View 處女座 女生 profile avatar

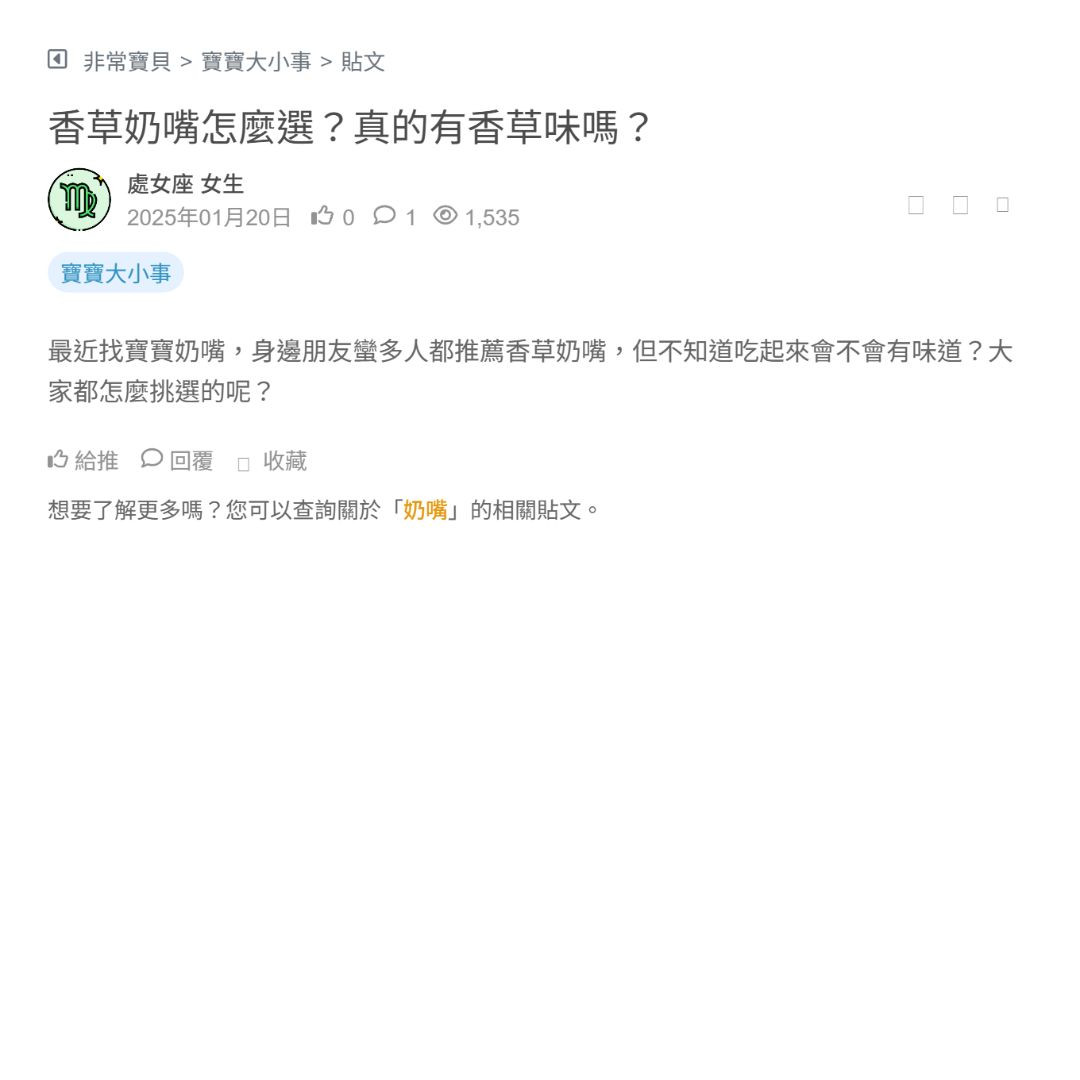(x=79, y=200)
